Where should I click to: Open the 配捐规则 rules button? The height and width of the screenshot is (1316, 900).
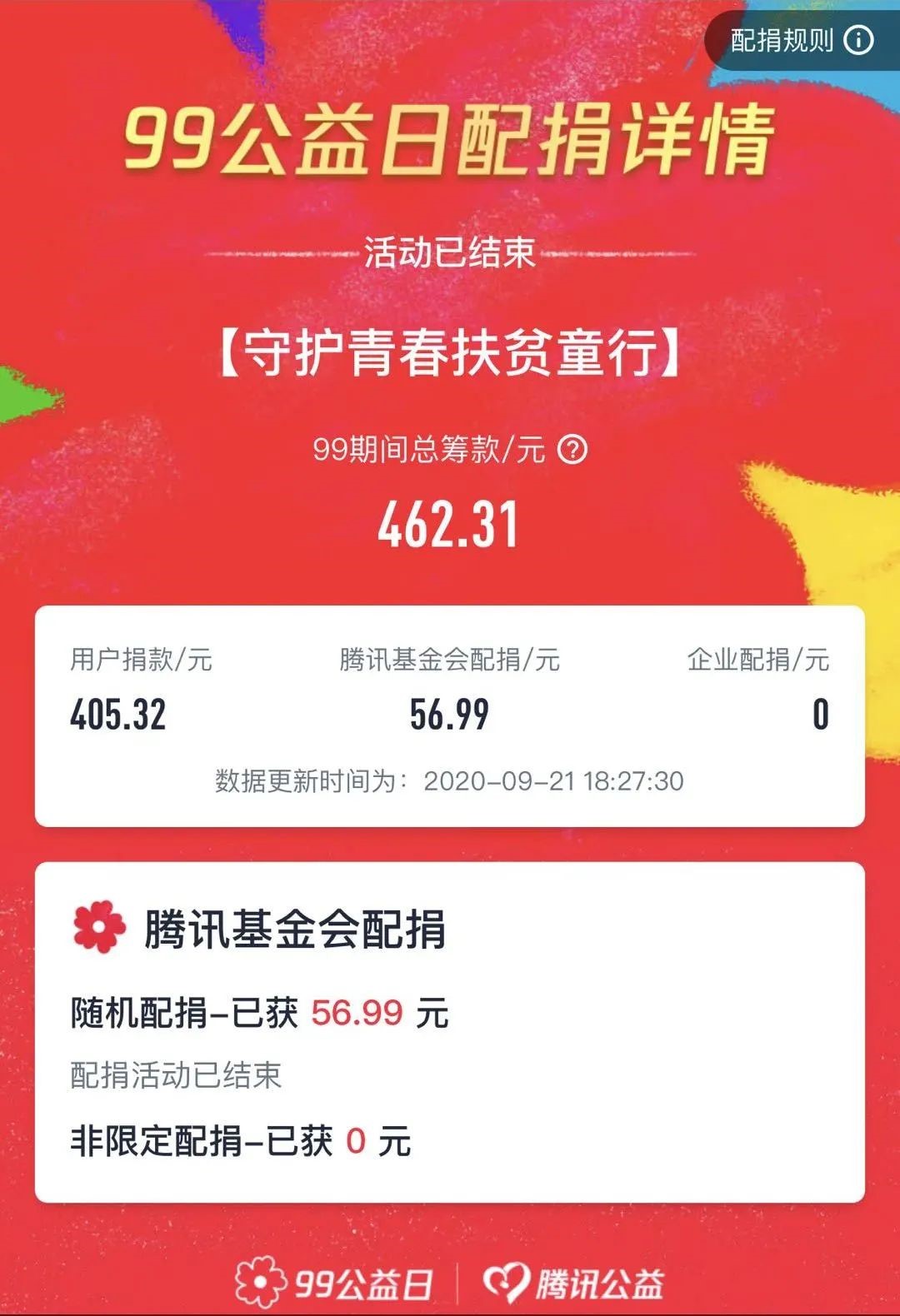coord(801,40)
